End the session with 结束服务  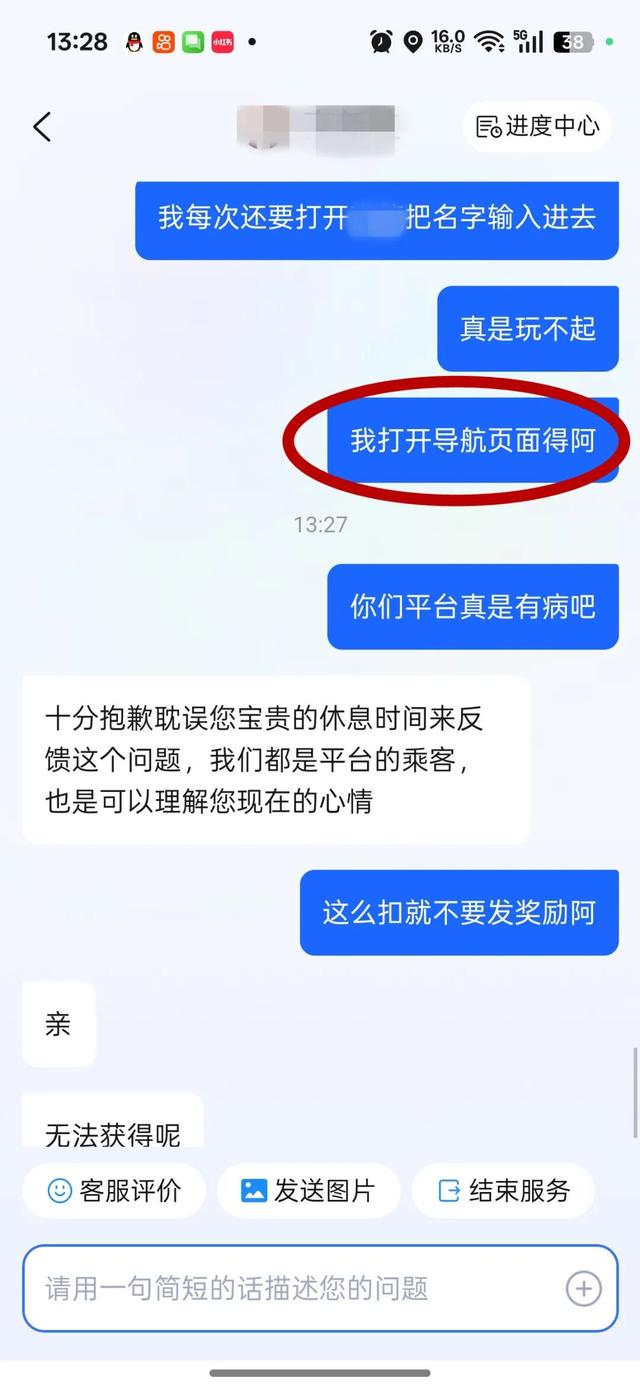pyautogui.click(x=503, y=1190)
